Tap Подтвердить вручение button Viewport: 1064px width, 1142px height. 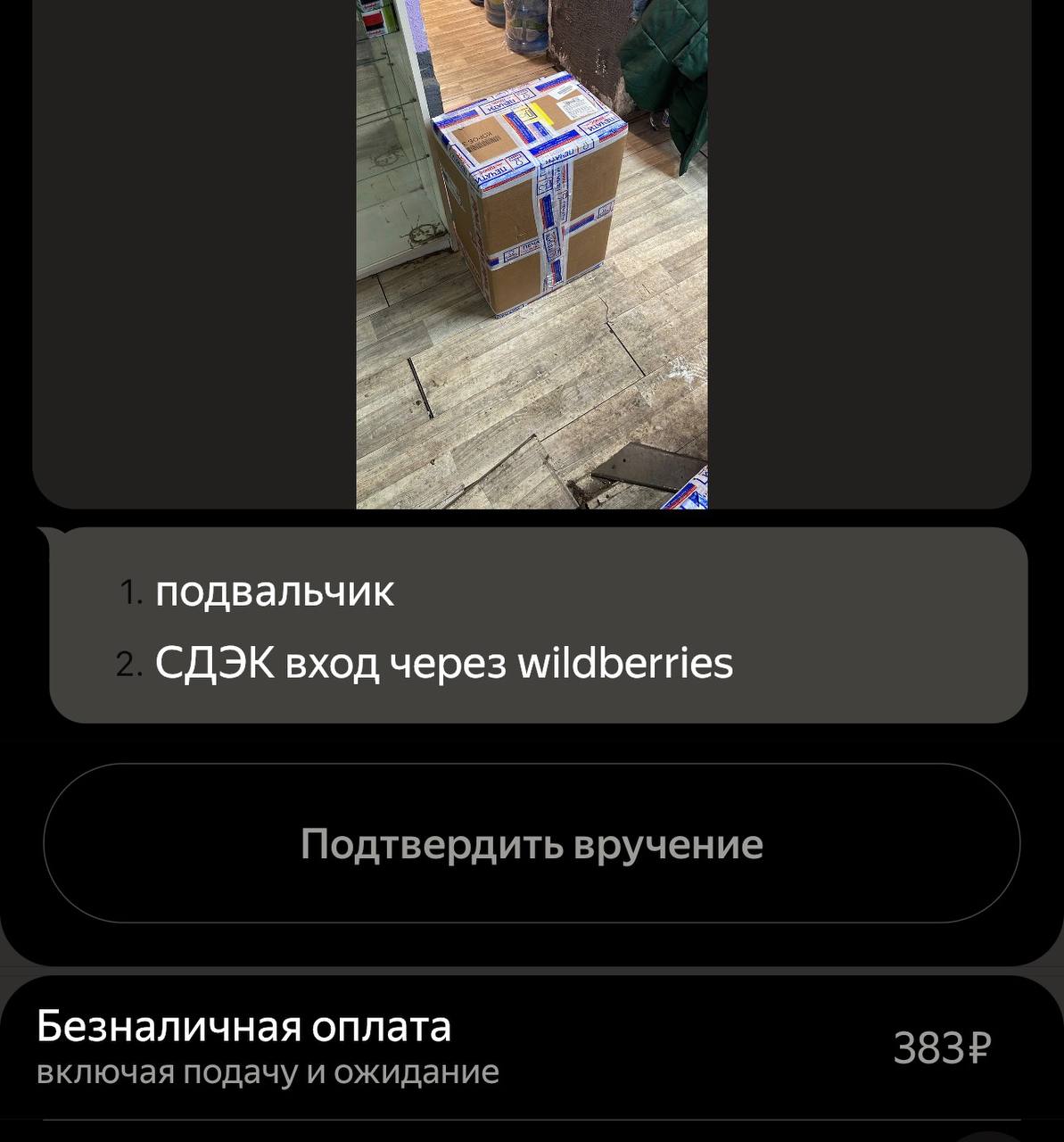(x=532, y=843)
